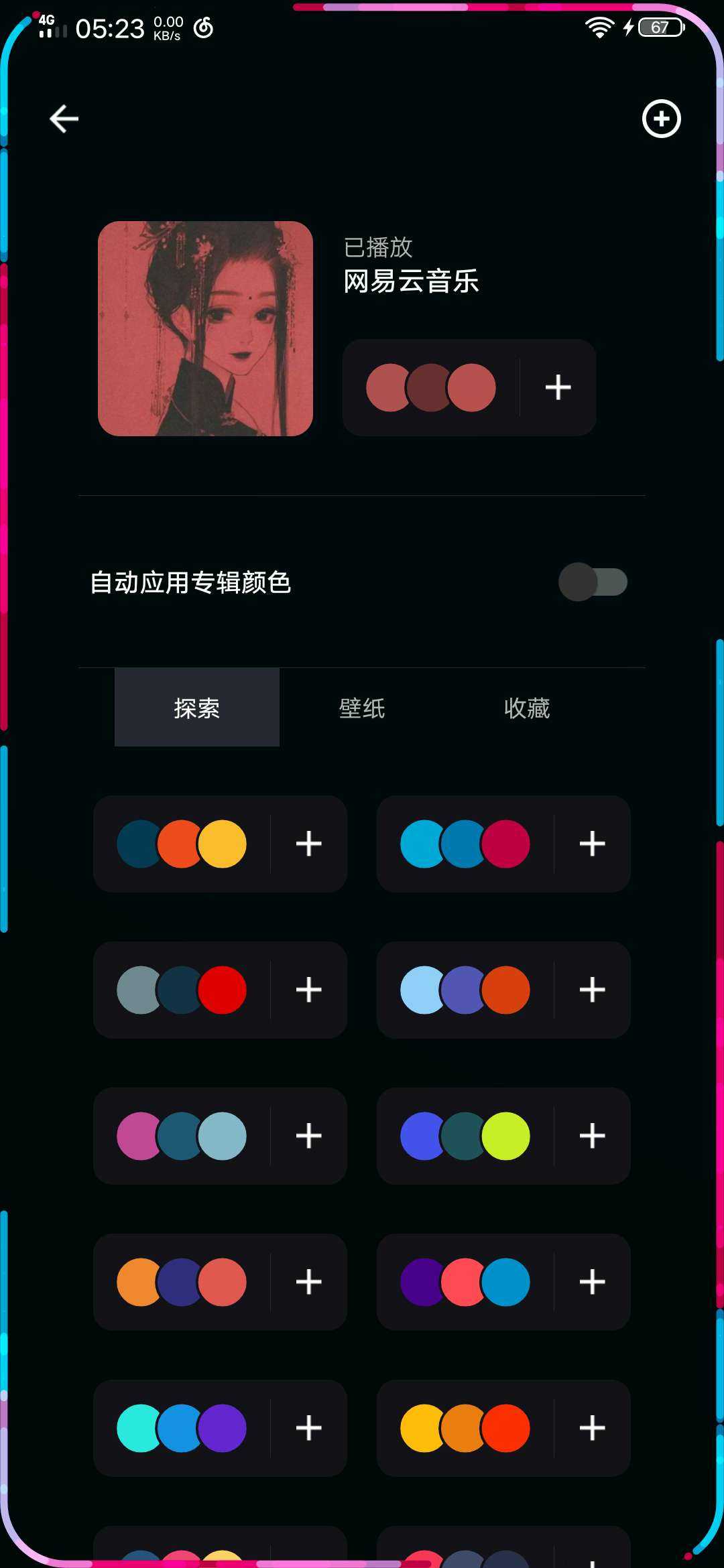
Task: Switch to the 壁纸 tab
Action: tap(362, 708)
